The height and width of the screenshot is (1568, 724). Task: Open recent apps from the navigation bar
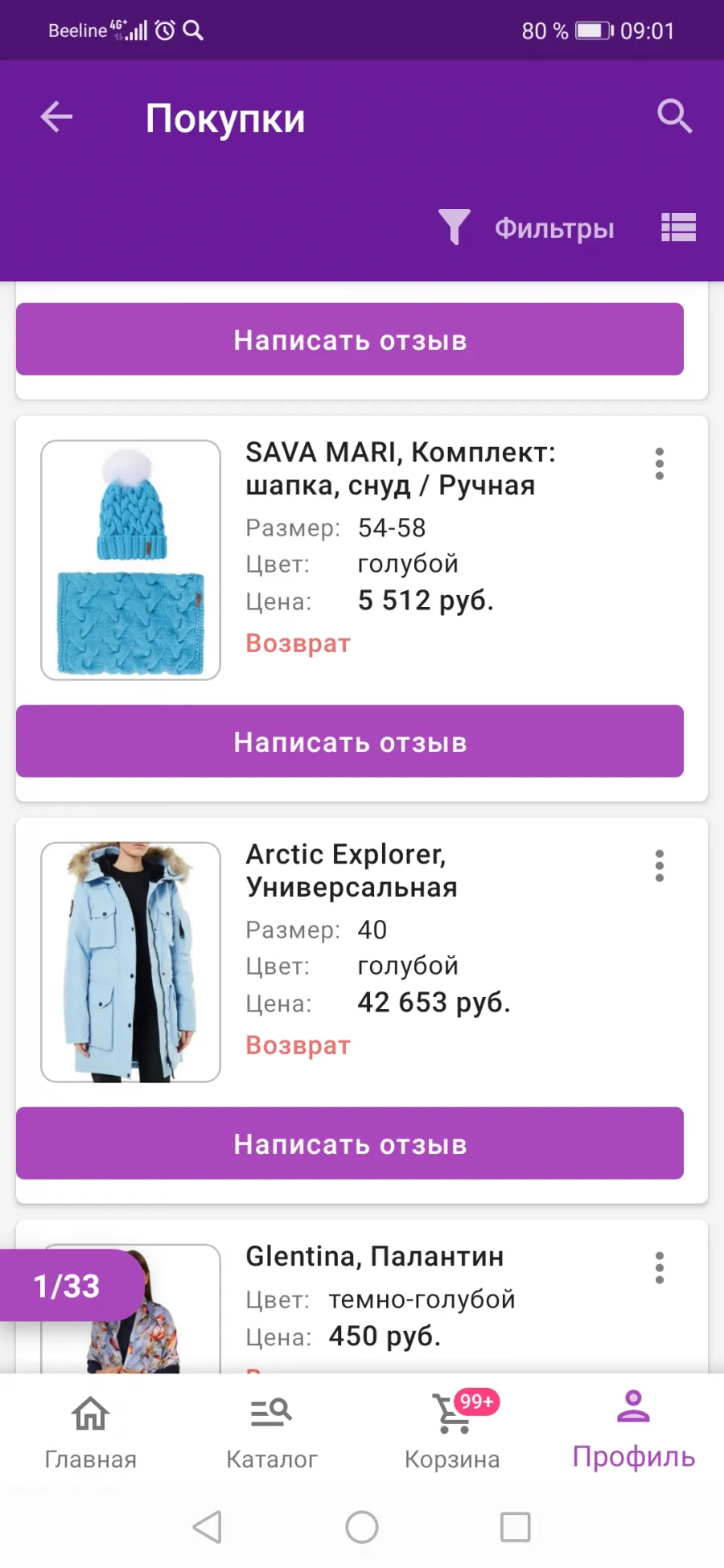(x=516, y=1527)
